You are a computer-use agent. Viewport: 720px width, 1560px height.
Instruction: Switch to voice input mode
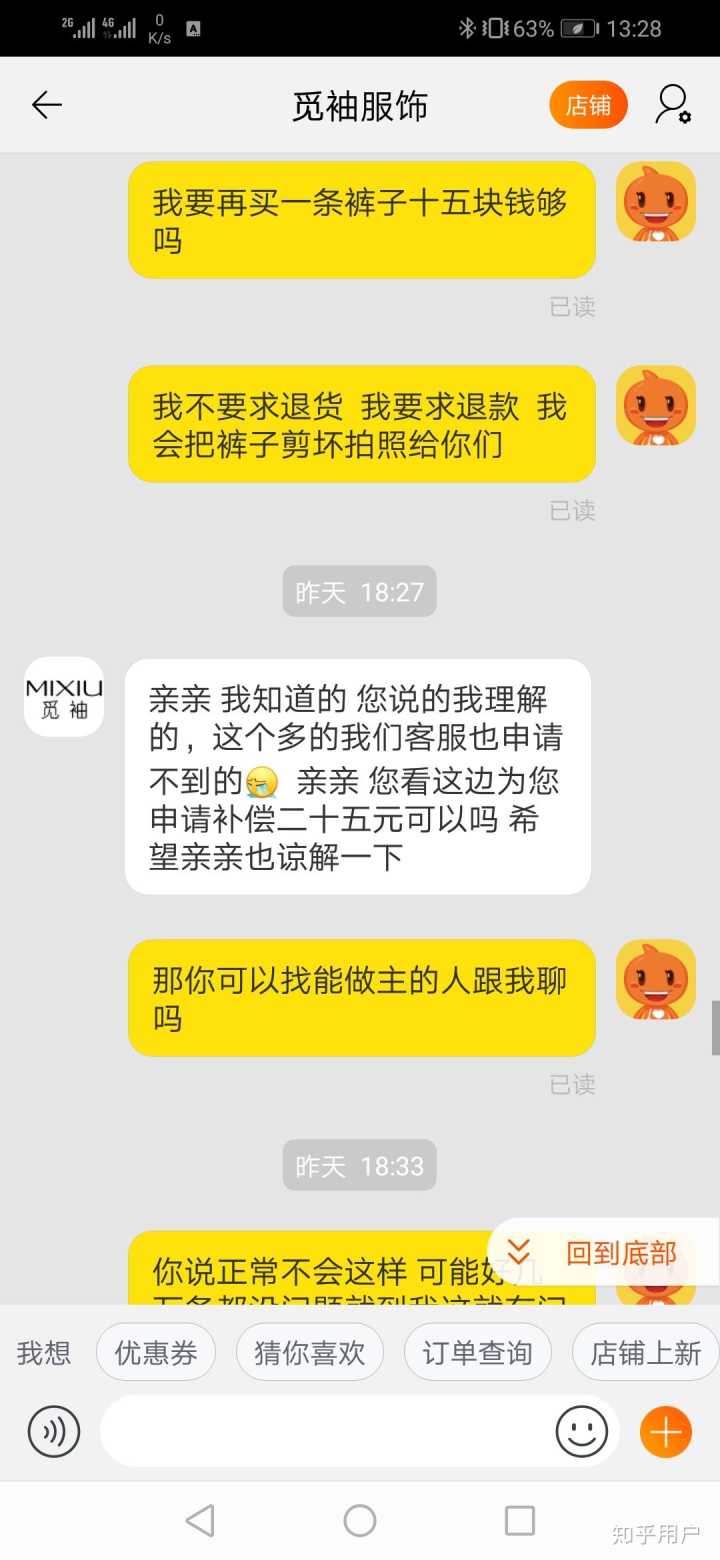(x=54, y=1432)
